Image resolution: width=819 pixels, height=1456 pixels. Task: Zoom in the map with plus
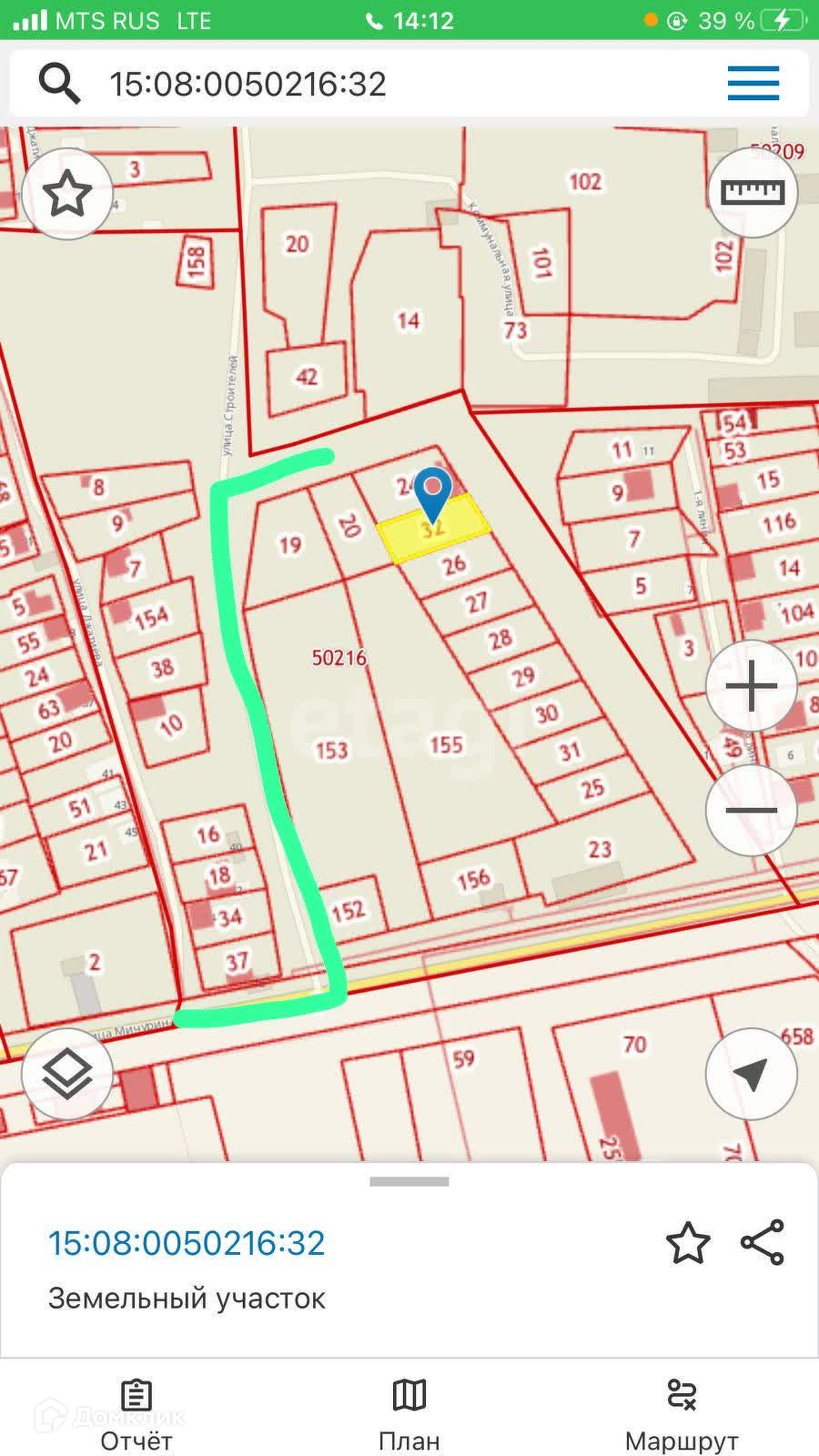[752, 686]
